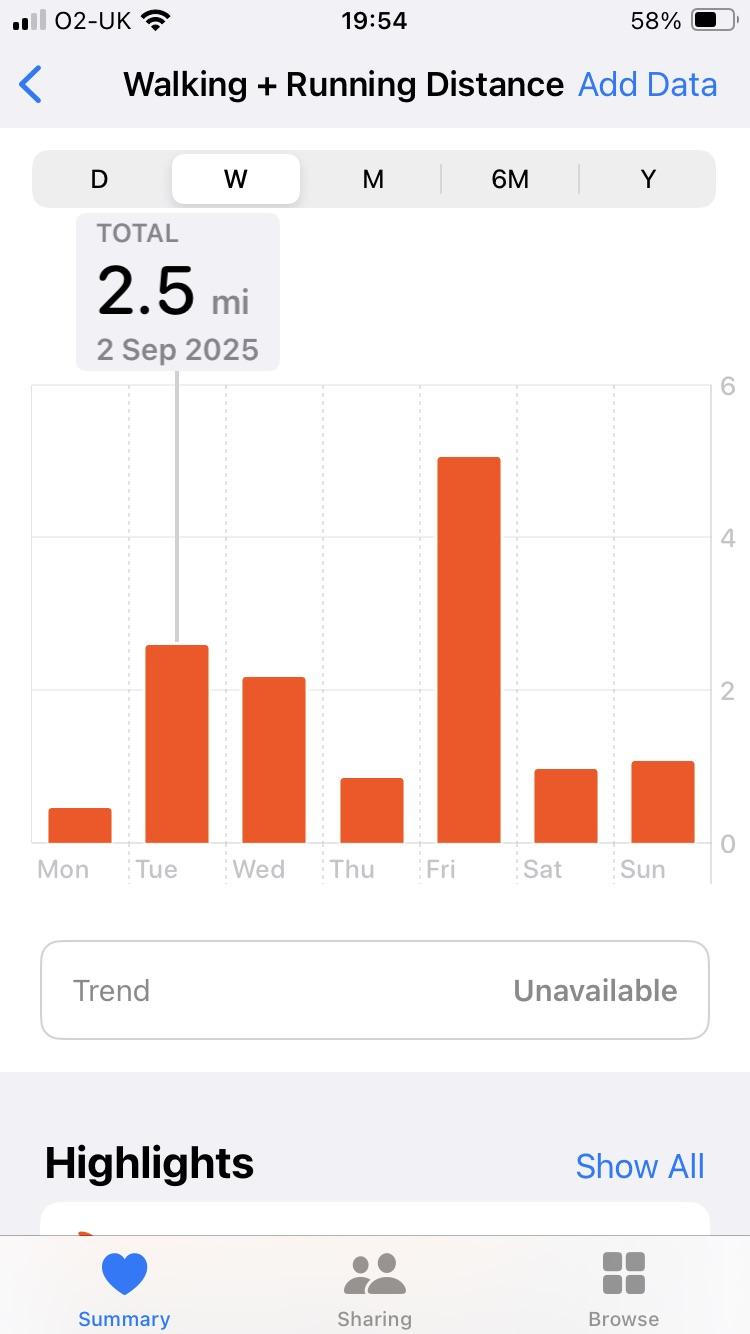Open the Sharing tab
The image size is (750, 1334).
374,1290
